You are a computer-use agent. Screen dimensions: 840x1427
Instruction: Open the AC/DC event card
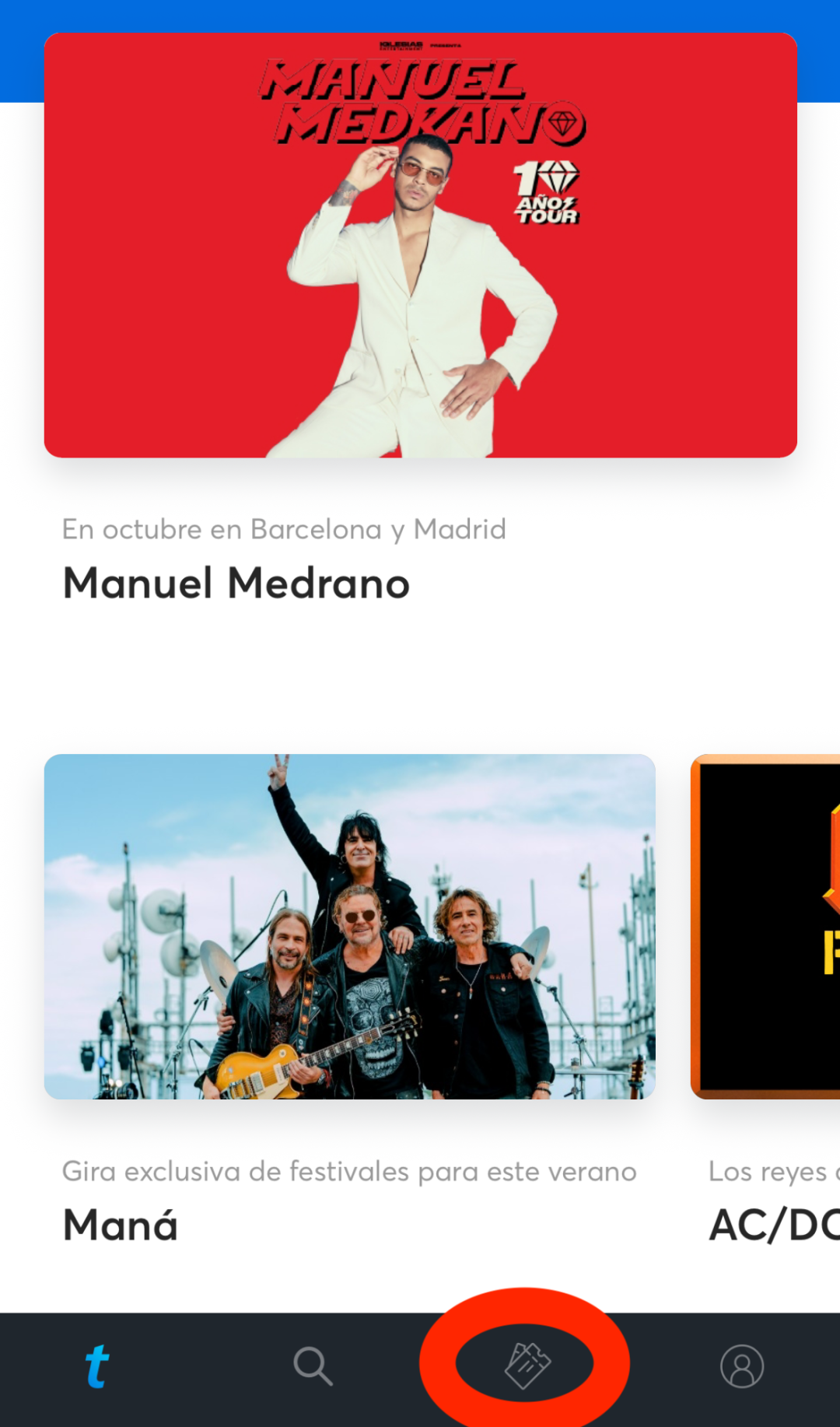coord(766,926)
